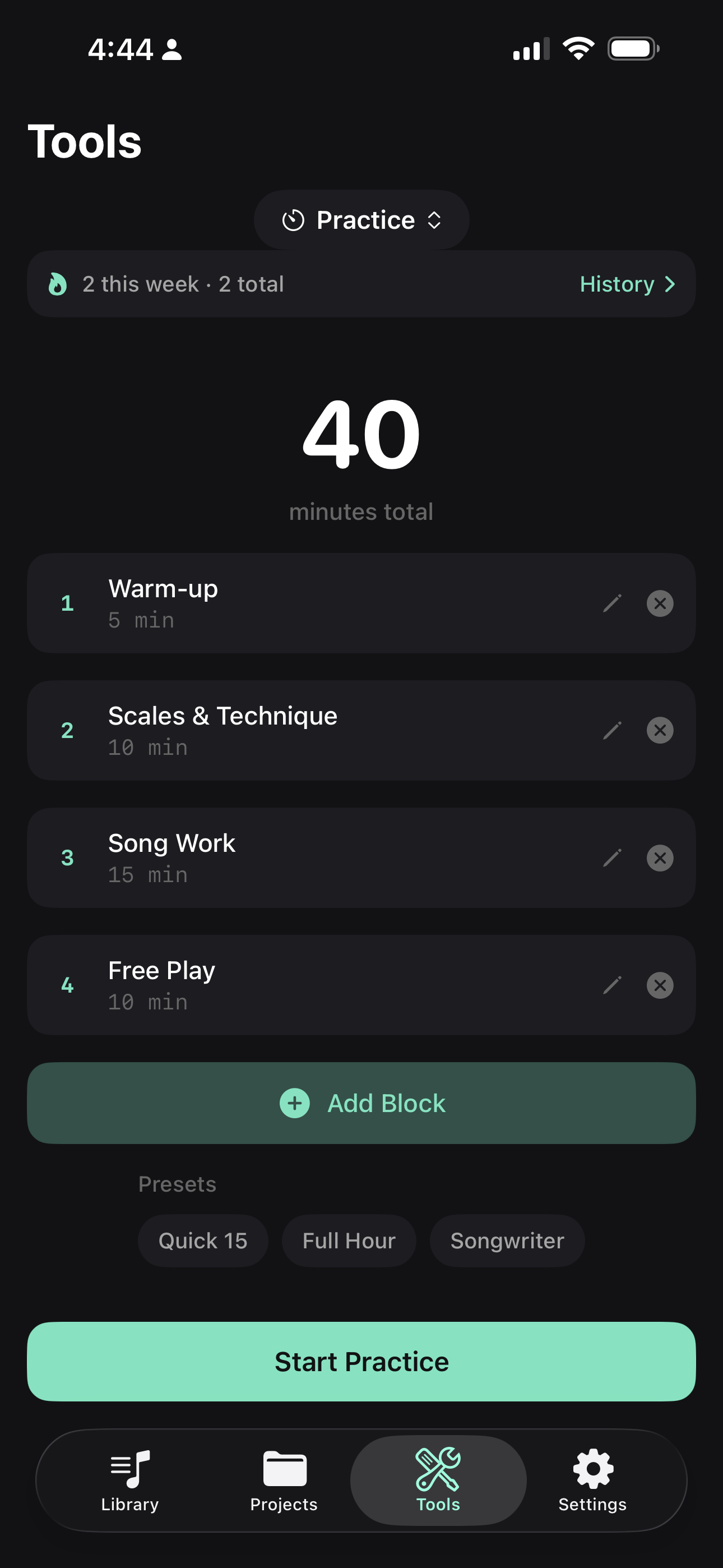This screenshot has height=1568, width=723.
Task: Select the Full Hour preset
Action: tap(349, 1240)
